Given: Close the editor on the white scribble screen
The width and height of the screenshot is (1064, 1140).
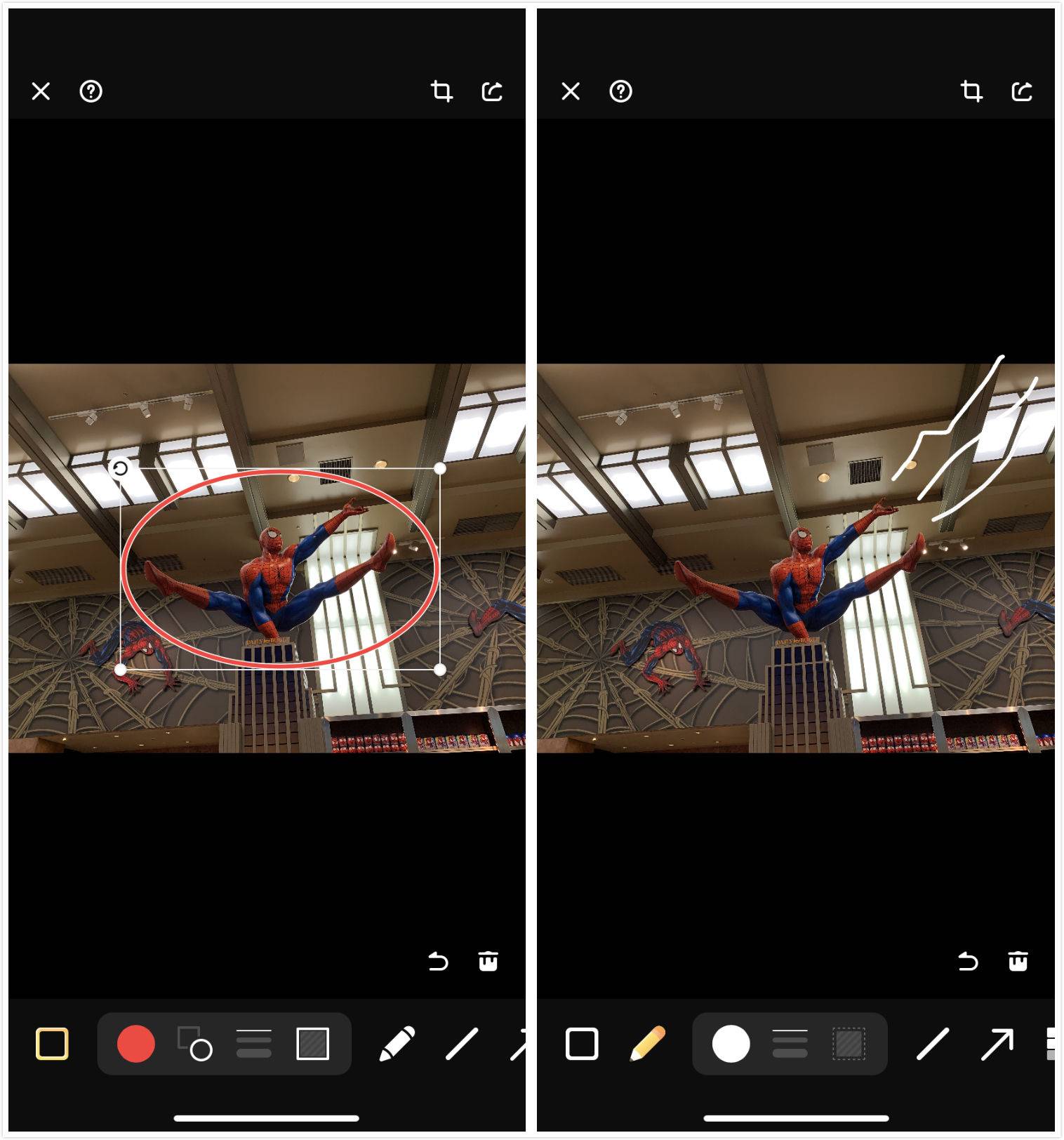Looking at the screenshot, I should [571, 91].
